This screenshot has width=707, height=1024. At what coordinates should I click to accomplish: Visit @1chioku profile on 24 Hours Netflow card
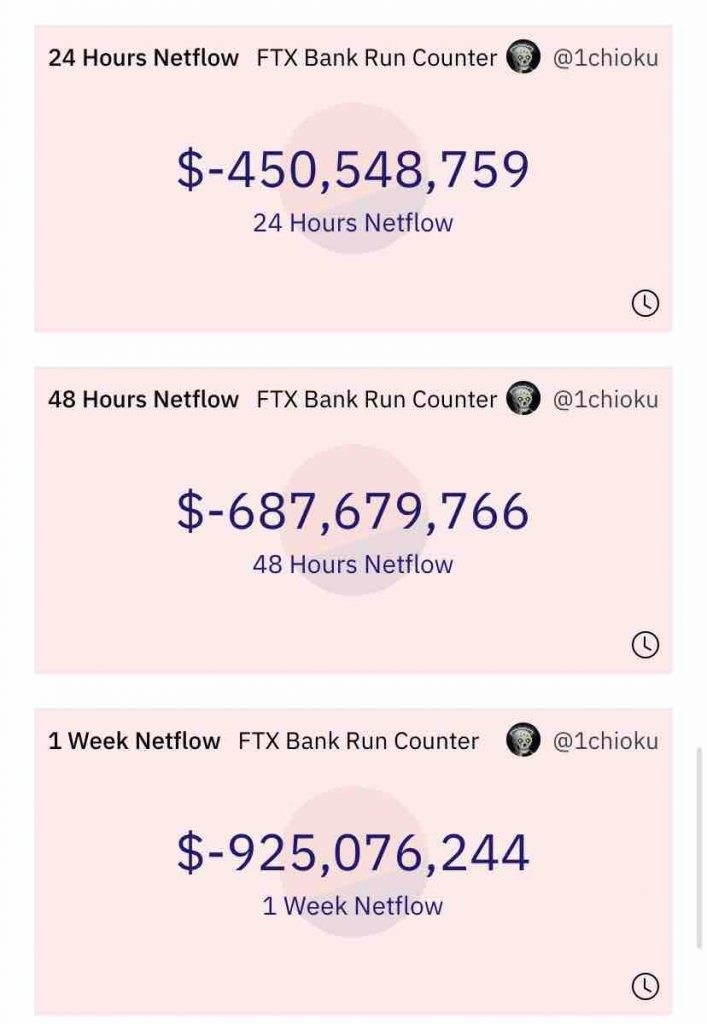[x=605, y=58]
